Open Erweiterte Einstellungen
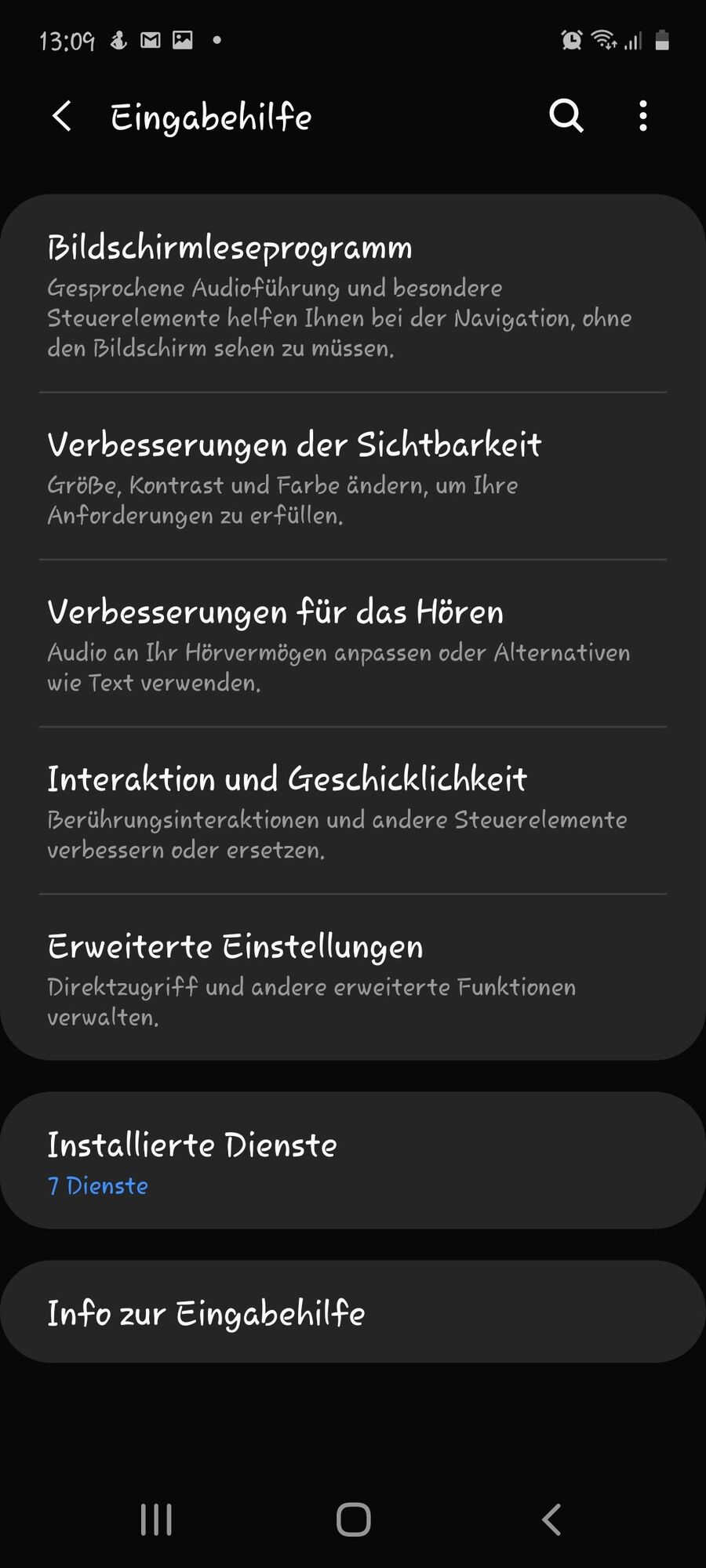 pos(353,978)
